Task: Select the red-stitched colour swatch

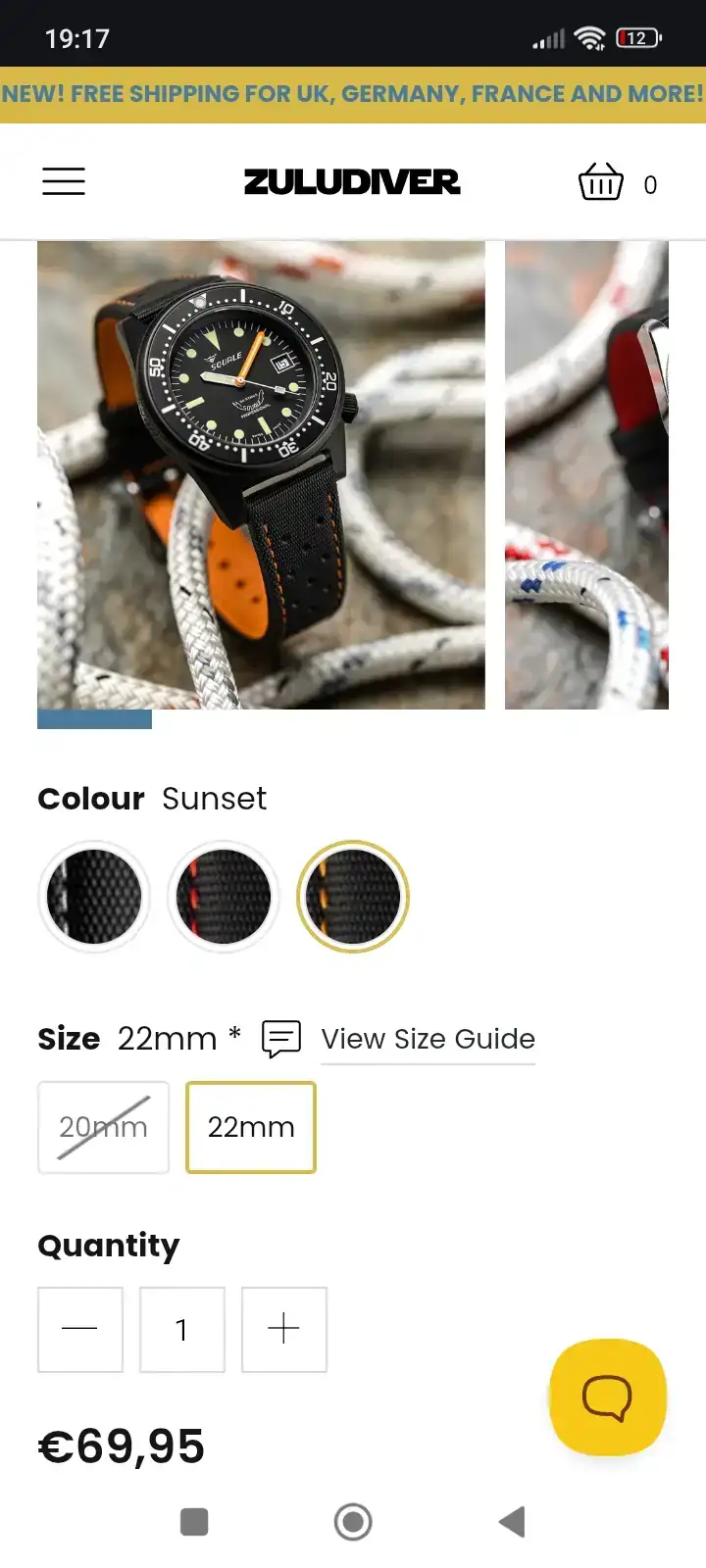Action: 224,897
